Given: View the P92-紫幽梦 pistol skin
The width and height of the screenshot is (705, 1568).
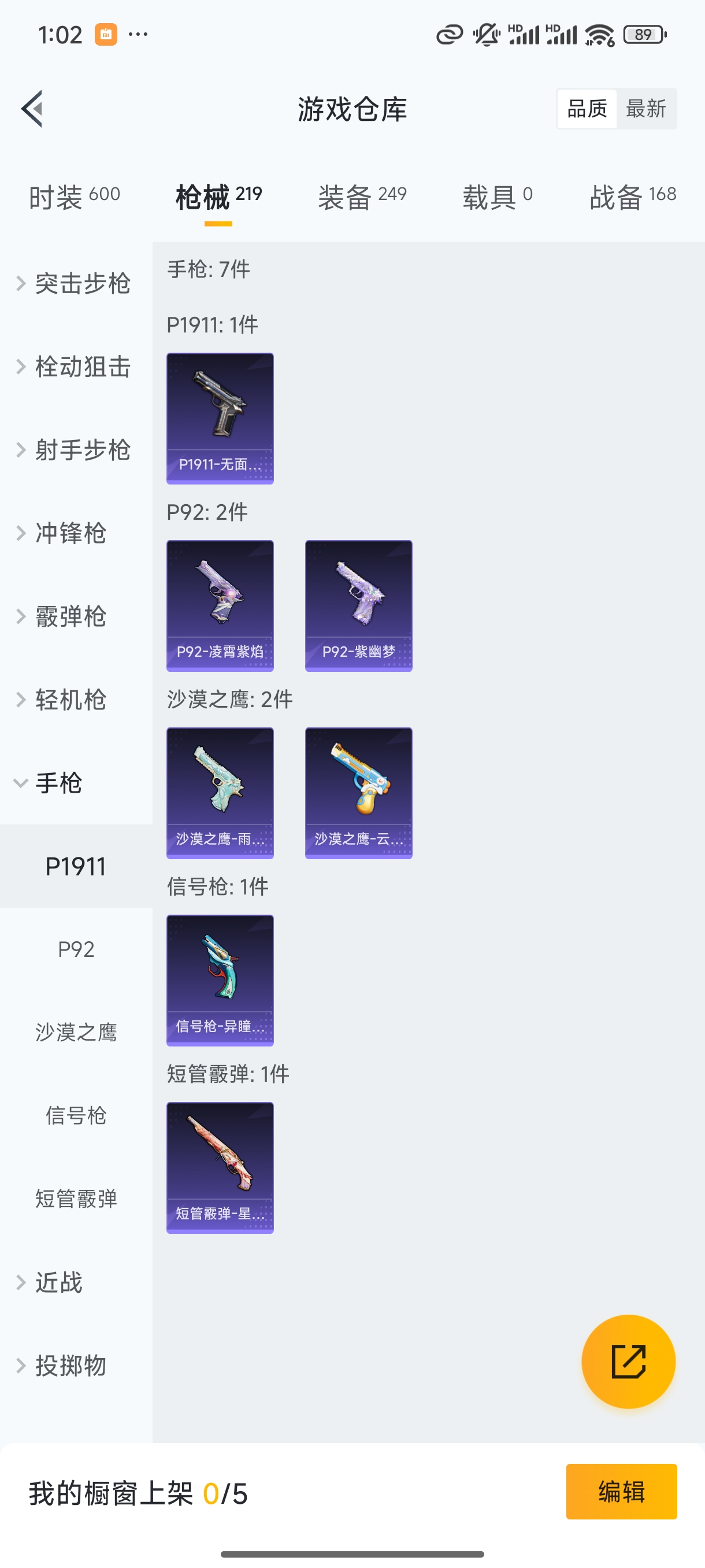Looking at the screenshot, I should [x=358, y=606].
